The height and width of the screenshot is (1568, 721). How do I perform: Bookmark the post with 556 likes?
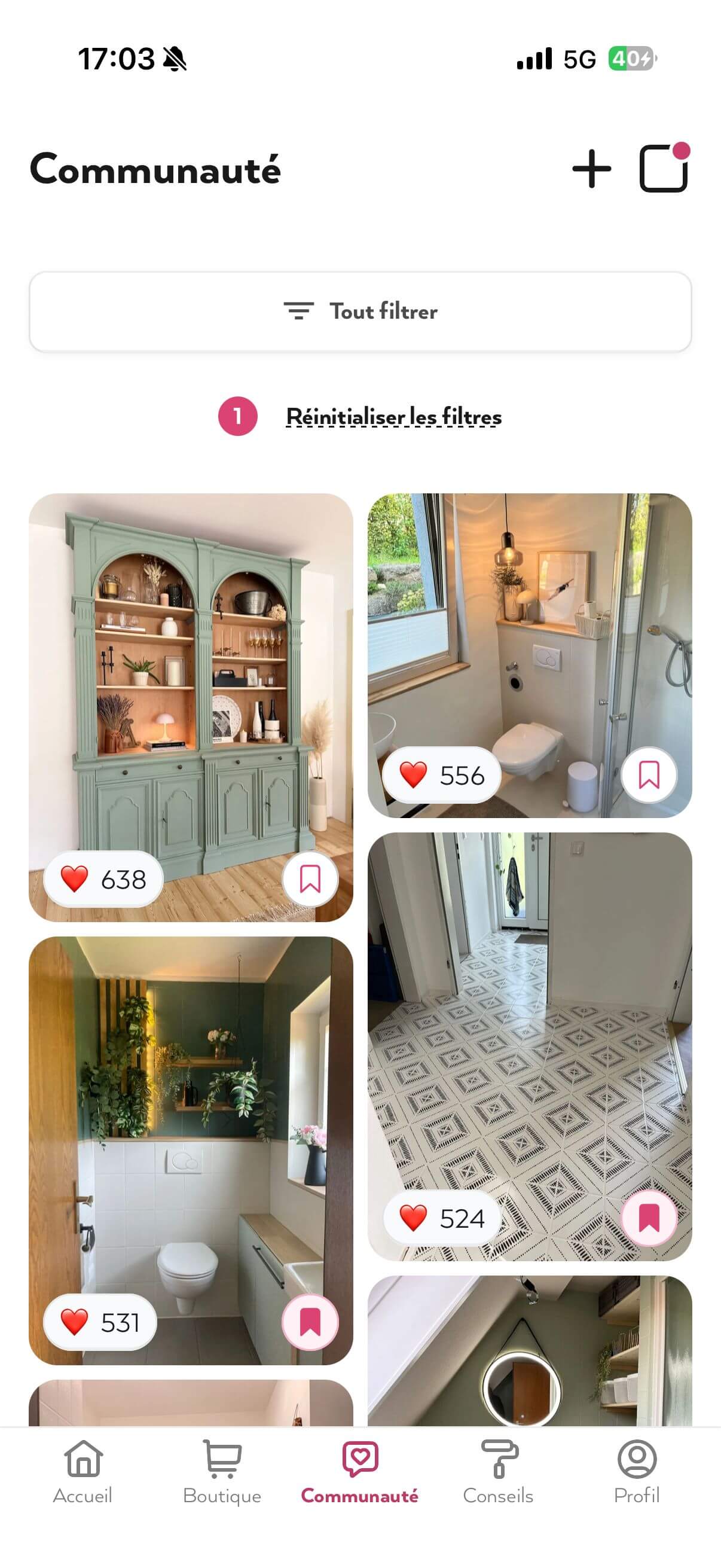(x=649, y=776)
